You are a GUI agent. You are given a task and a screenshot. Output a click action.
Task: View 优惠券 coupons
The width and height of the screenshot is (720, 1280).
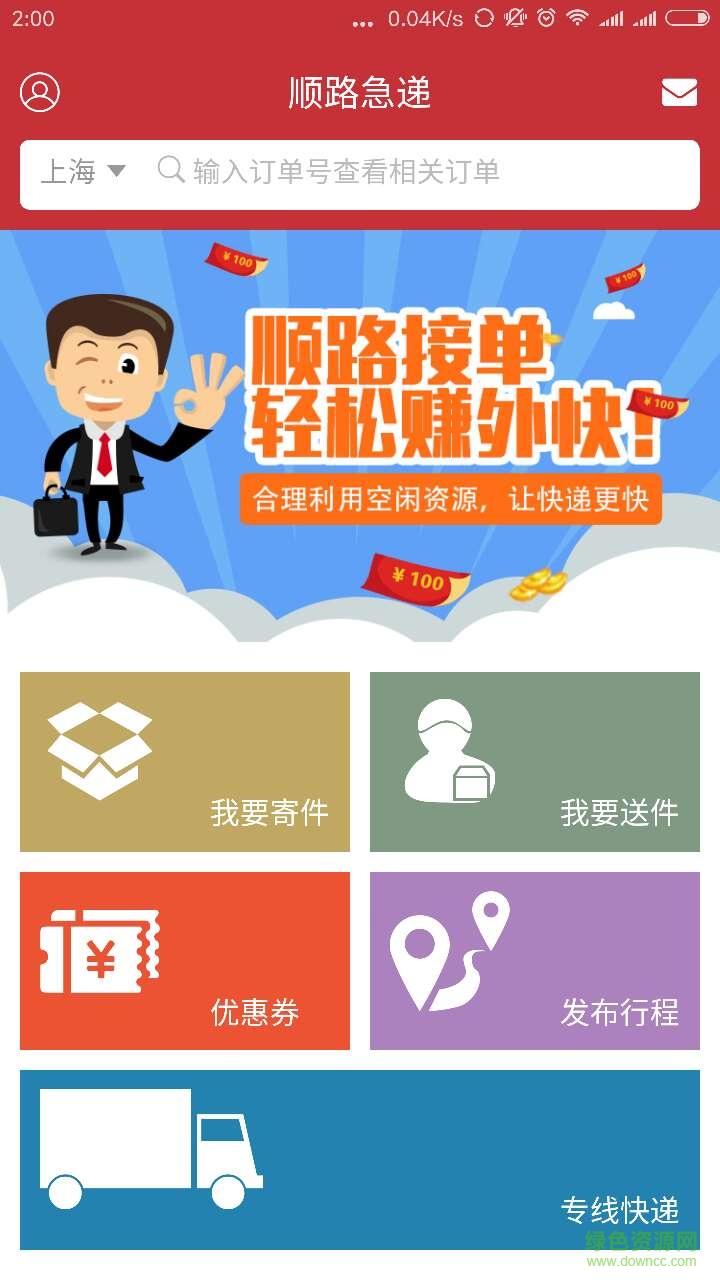(185, 961)
